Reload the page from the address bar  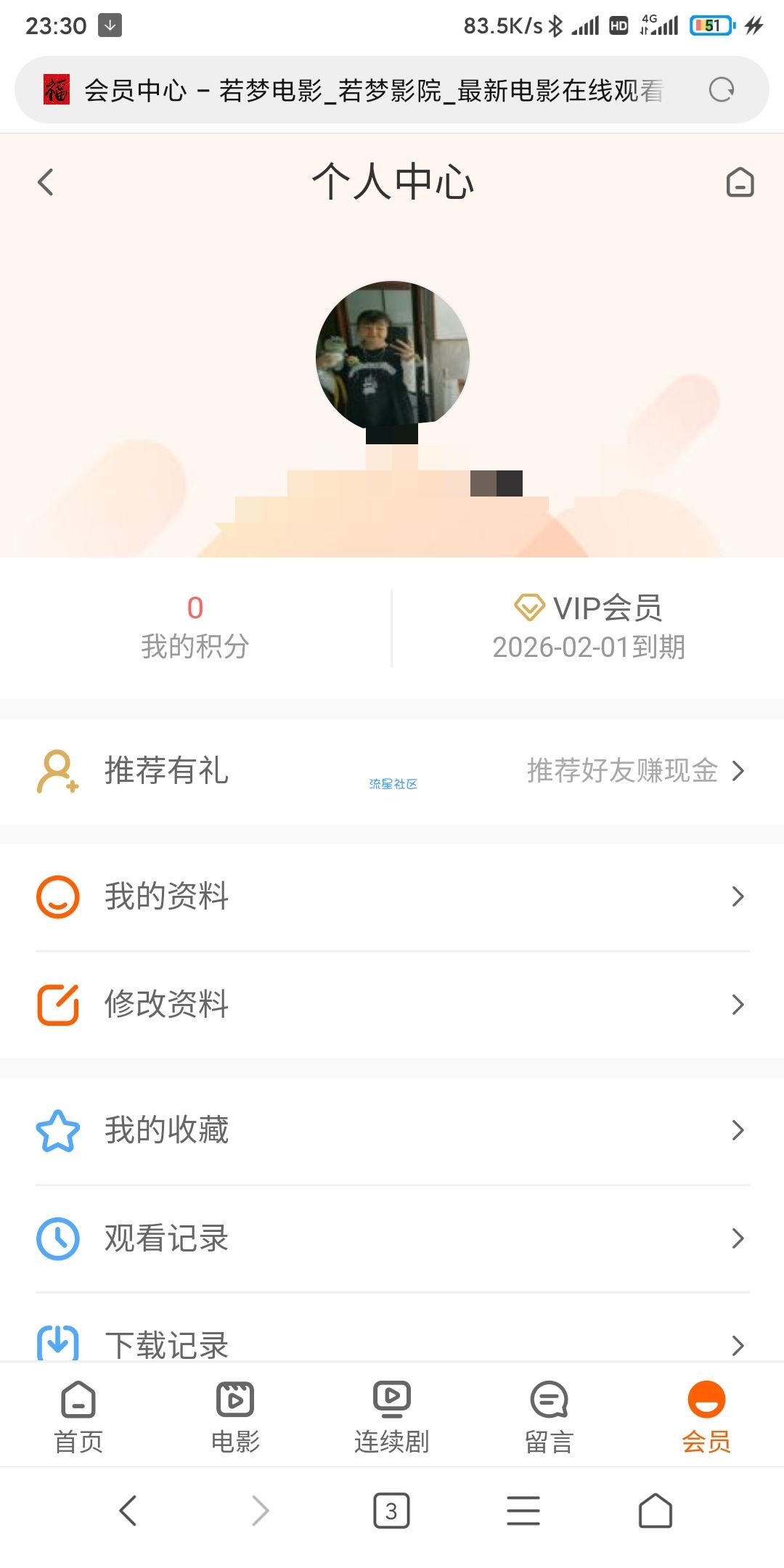pyautogui.click(x=721, y=90)
